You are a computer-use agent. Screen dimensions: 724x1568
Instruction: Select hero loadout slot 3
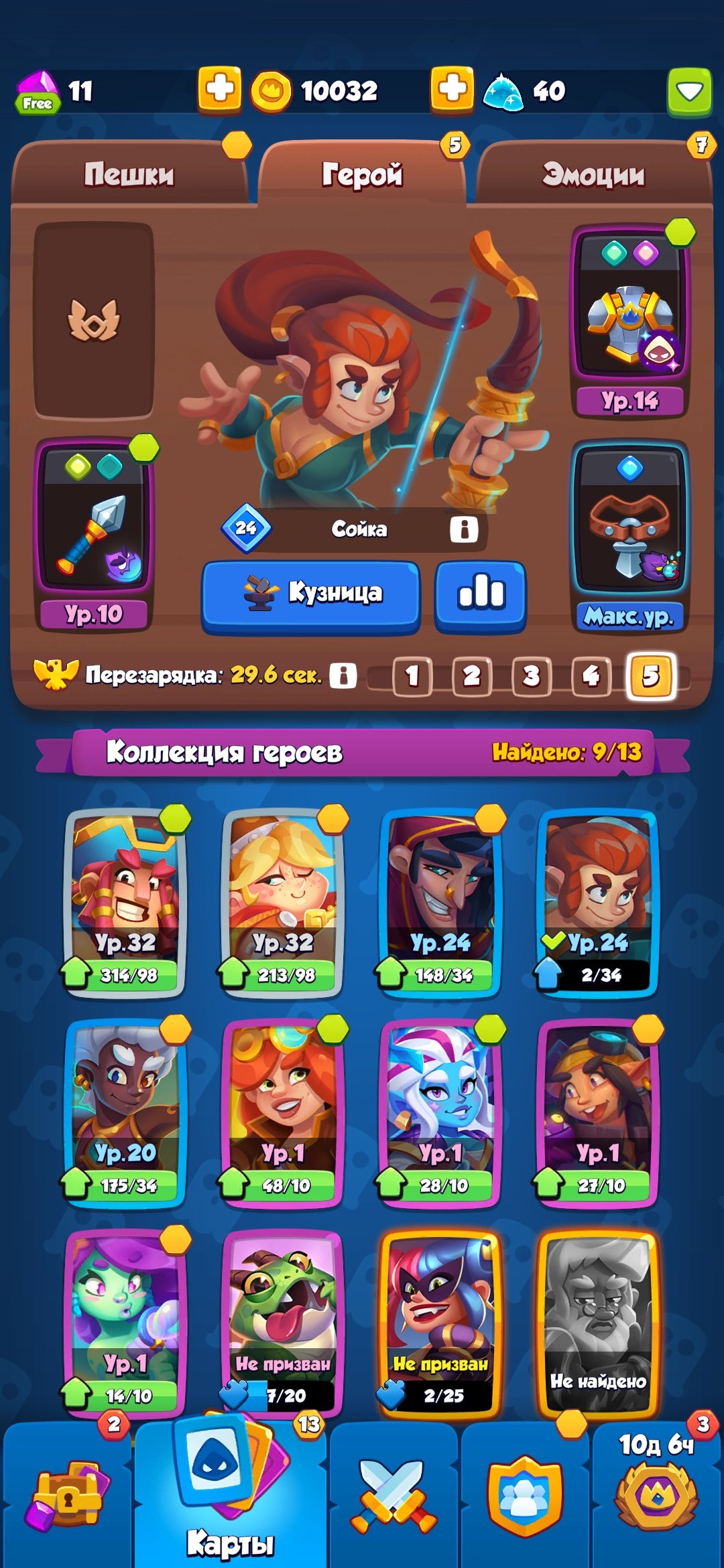pos(532,675)
